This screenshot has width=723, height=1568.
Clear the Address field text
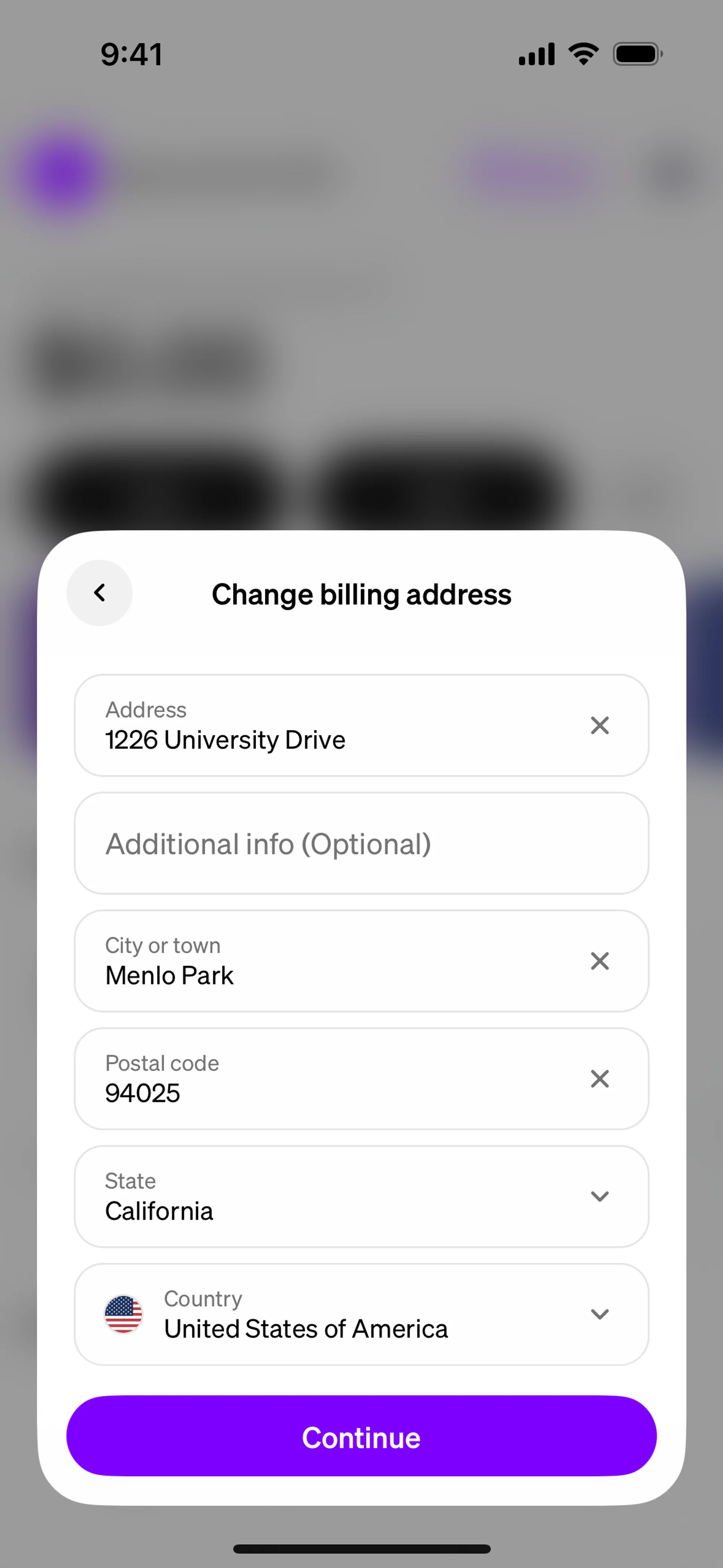[x=599, y=726]
